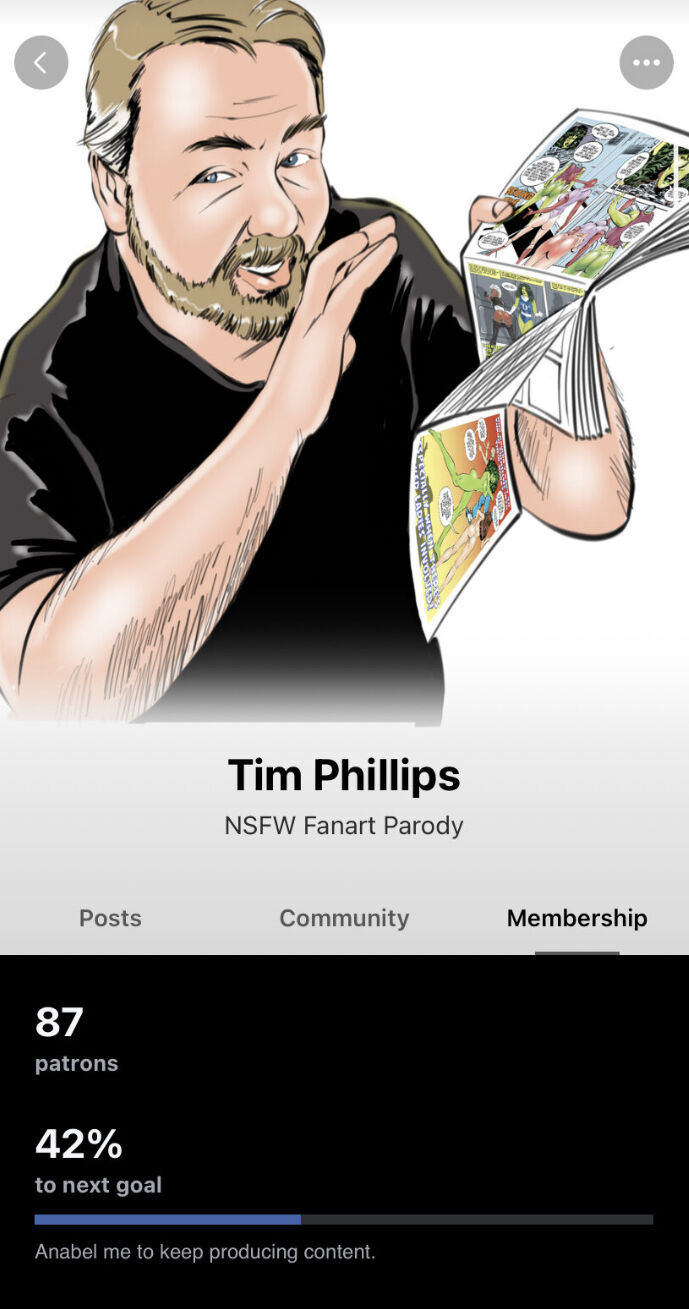Select the Membership tab
The height and width of the screenshot is (1309, 689).
point(577,918)
